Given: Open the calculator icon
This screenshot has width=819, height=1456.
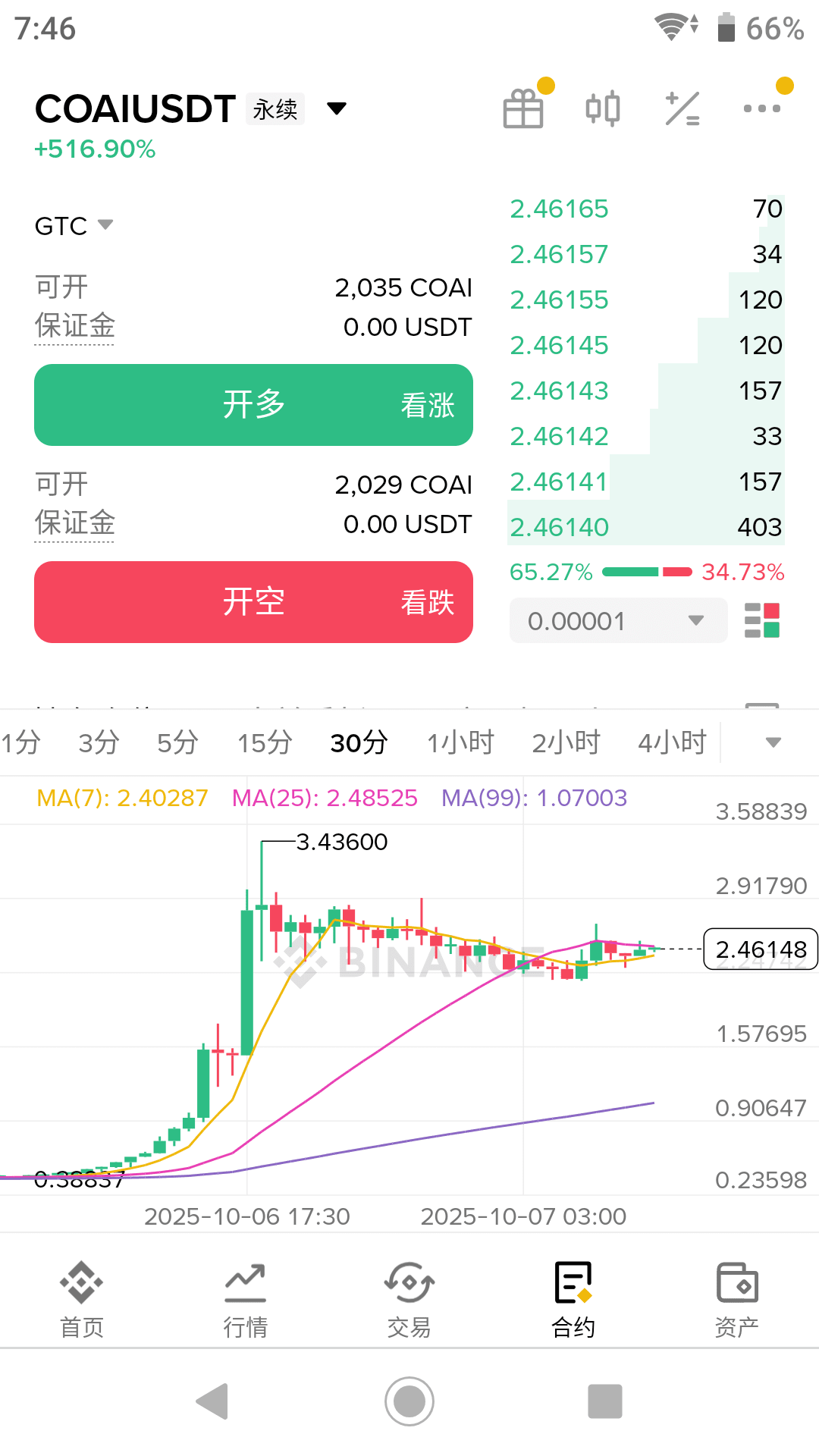Looking at the screenshot, I should pos(682,109).
